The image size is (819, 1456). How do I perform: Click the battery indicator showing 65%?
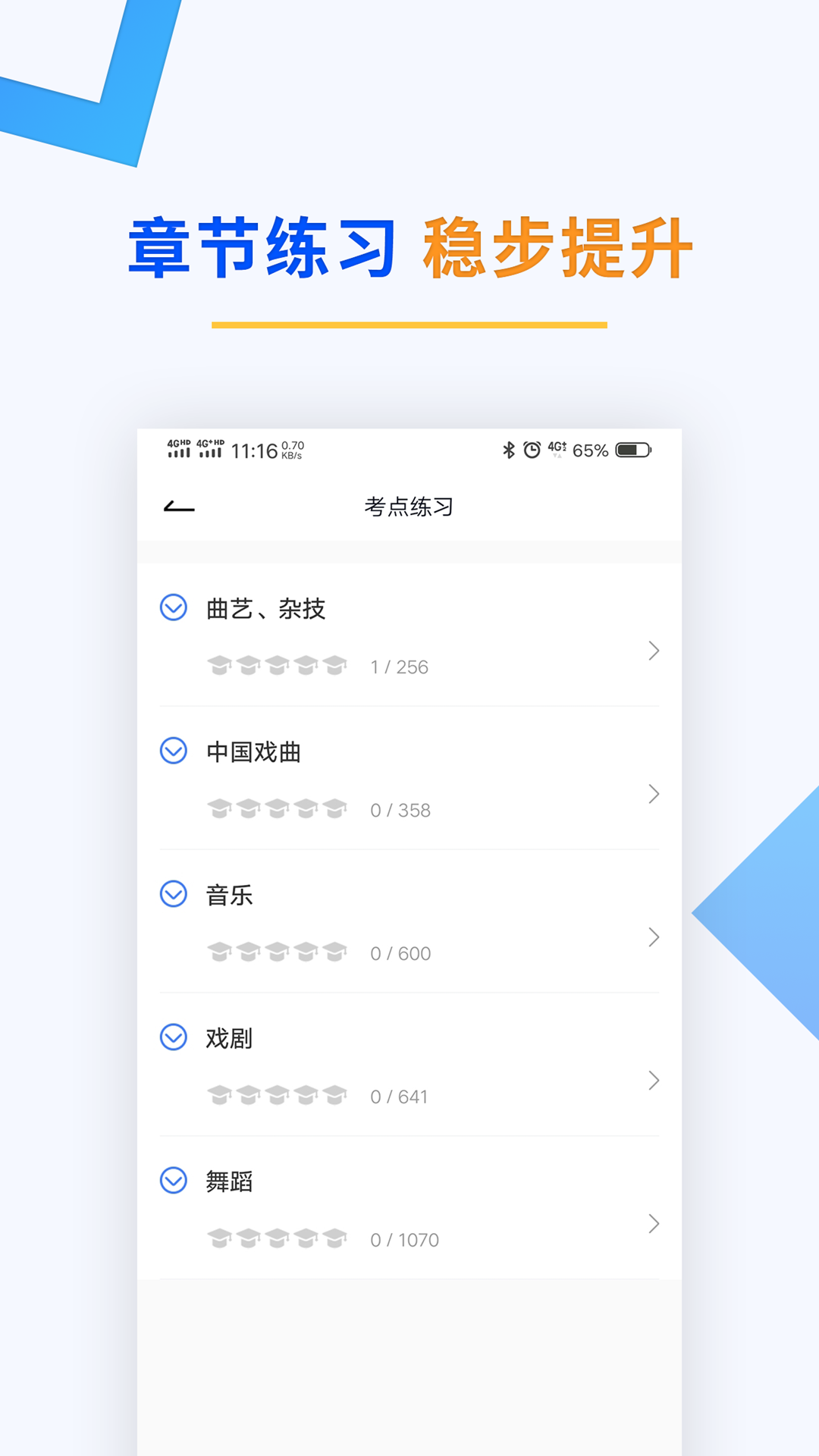tap(633, 450)
